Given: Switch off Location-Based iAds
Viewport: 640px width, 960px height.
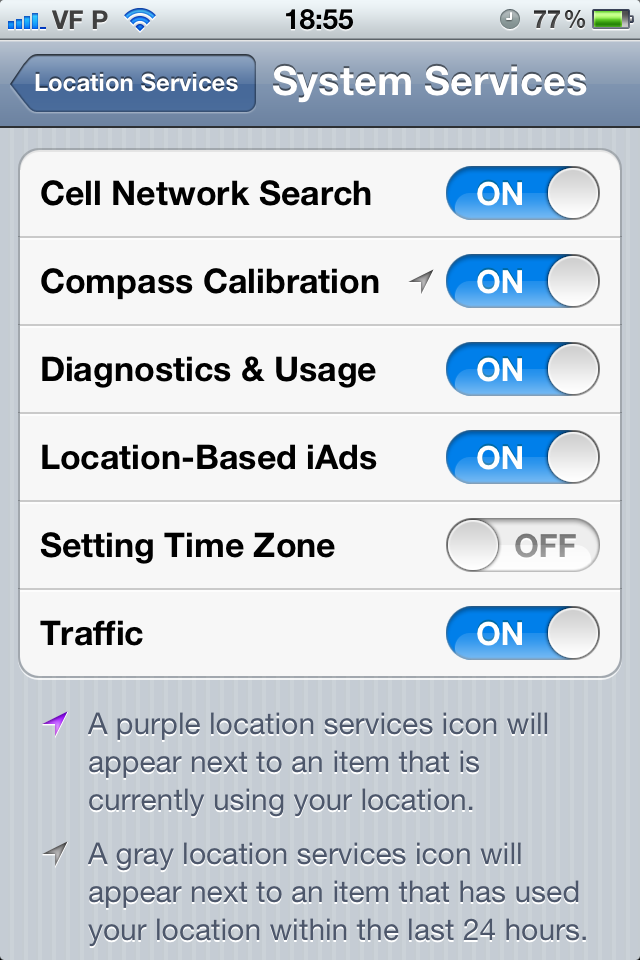Looking at the screenshot, I should [522, 458].
